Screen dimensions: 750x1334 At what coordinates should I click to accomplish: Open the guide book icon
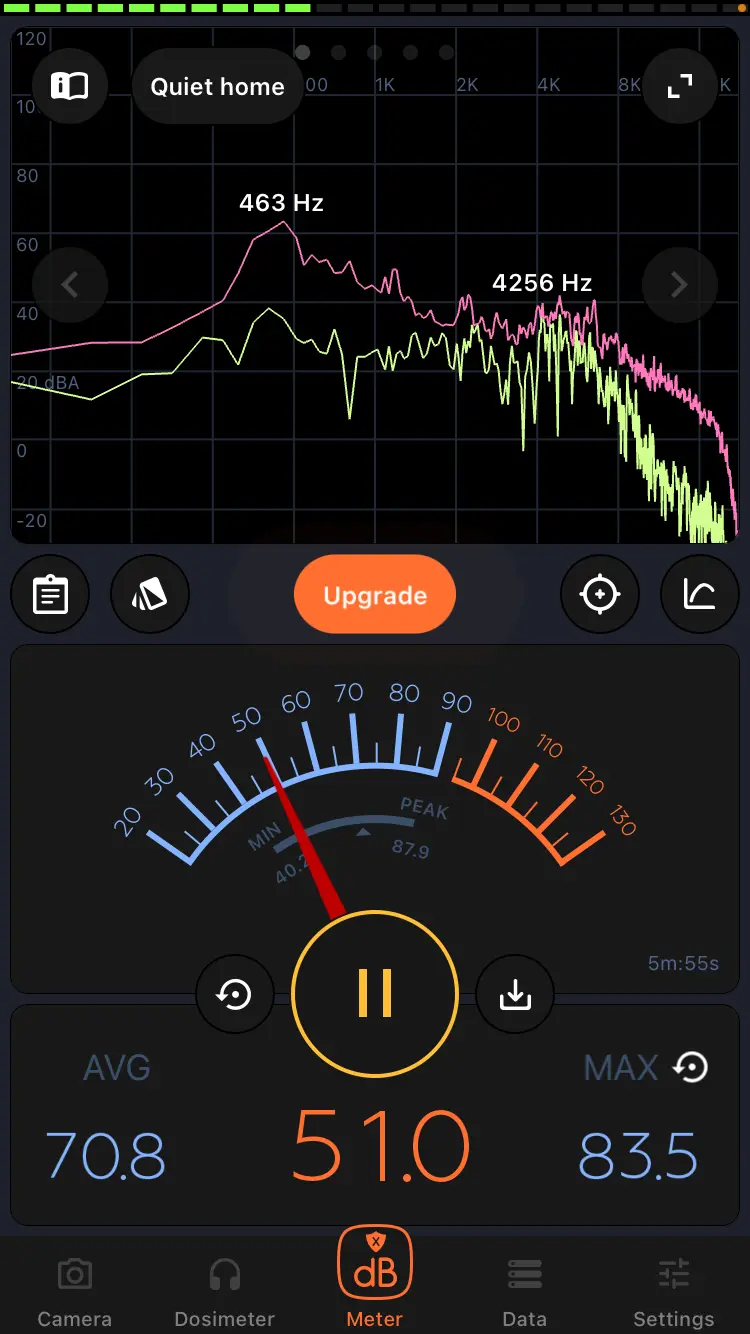coord(69,86)
